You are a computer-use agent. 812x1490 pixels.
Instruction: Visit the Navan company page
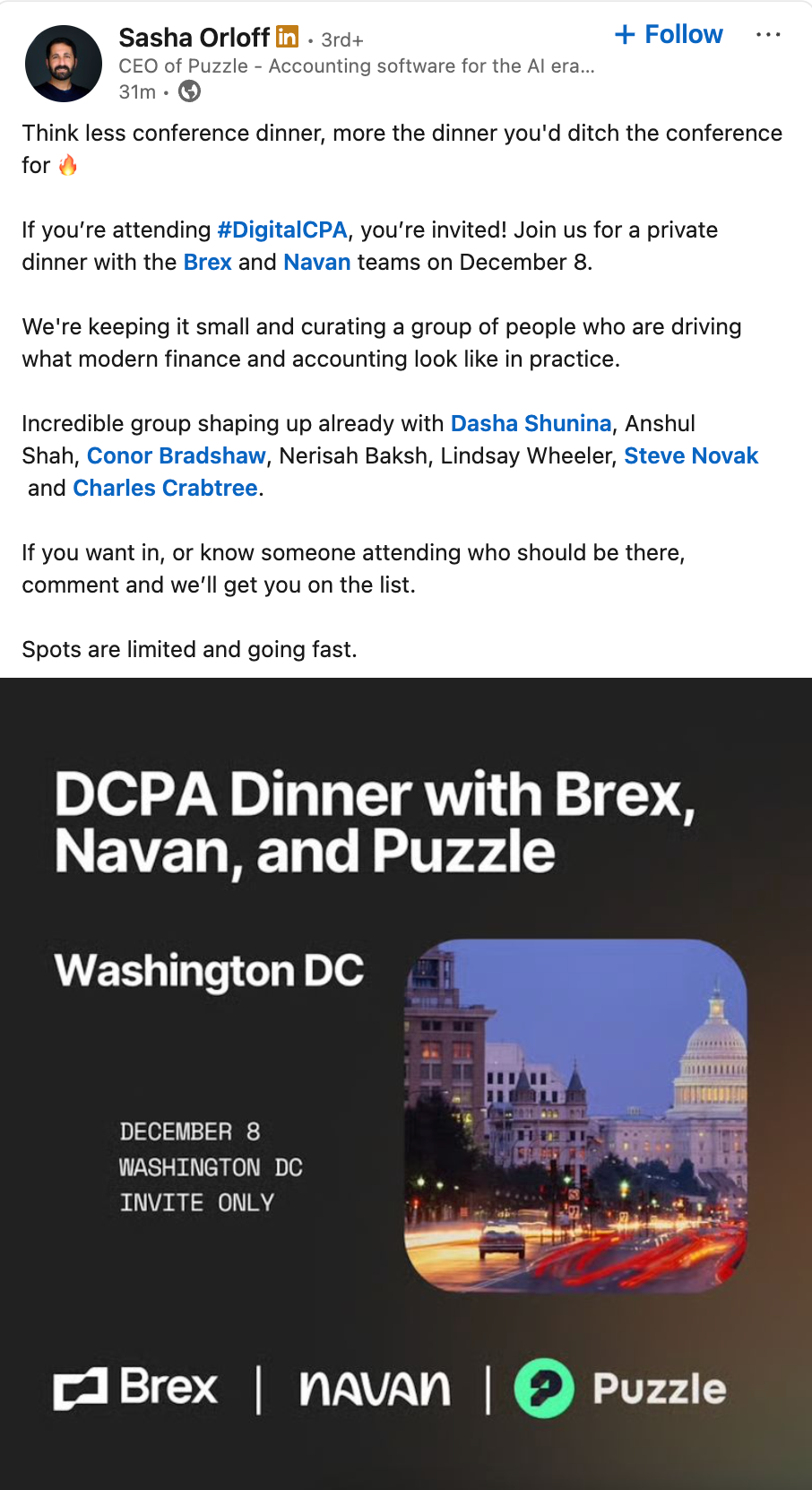click(x=316, y=263)
